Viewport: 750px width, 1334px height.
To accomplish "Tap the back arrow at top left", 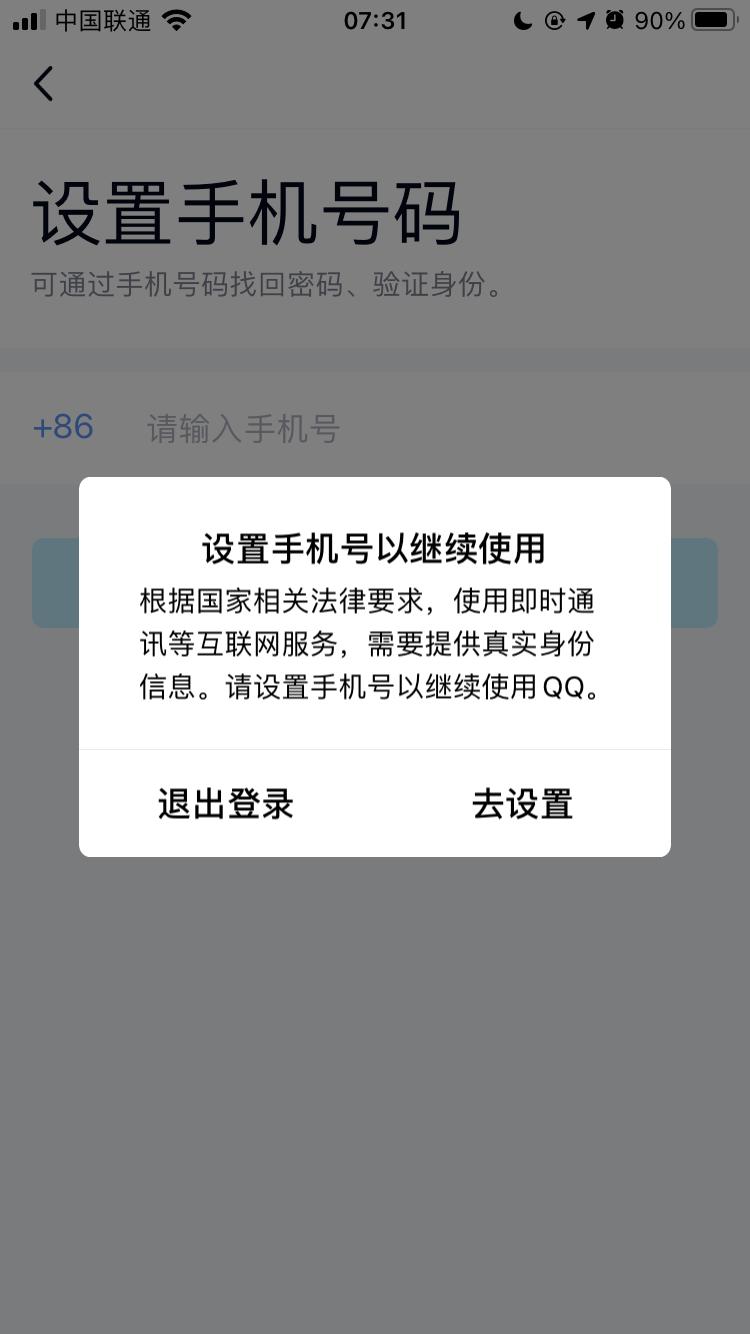I will [x=43, y=84].
